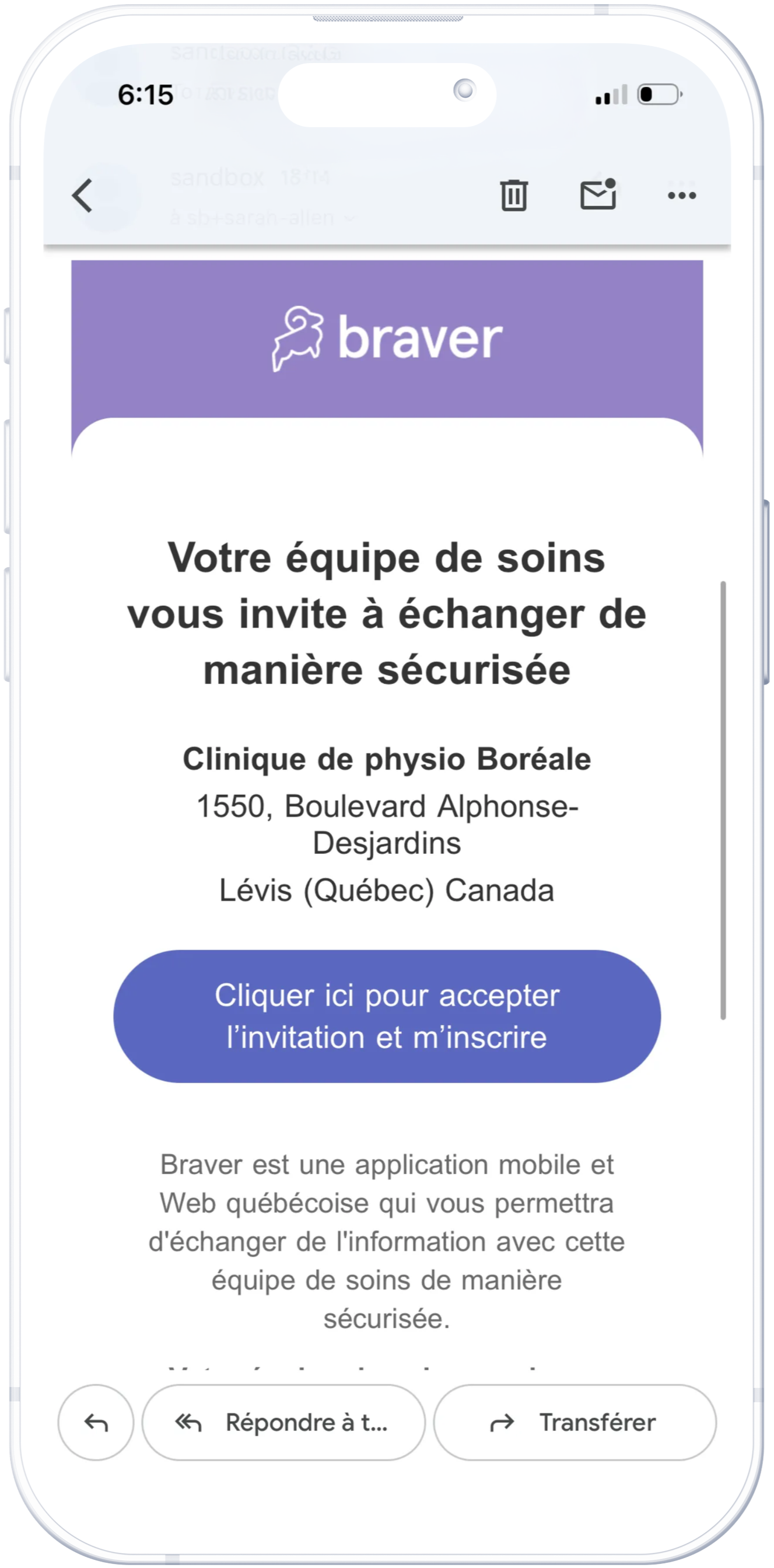The height and width of the screenshot is (1568, 774).
Task: Forward the email with Transférer
Action: coord(575,1423)
